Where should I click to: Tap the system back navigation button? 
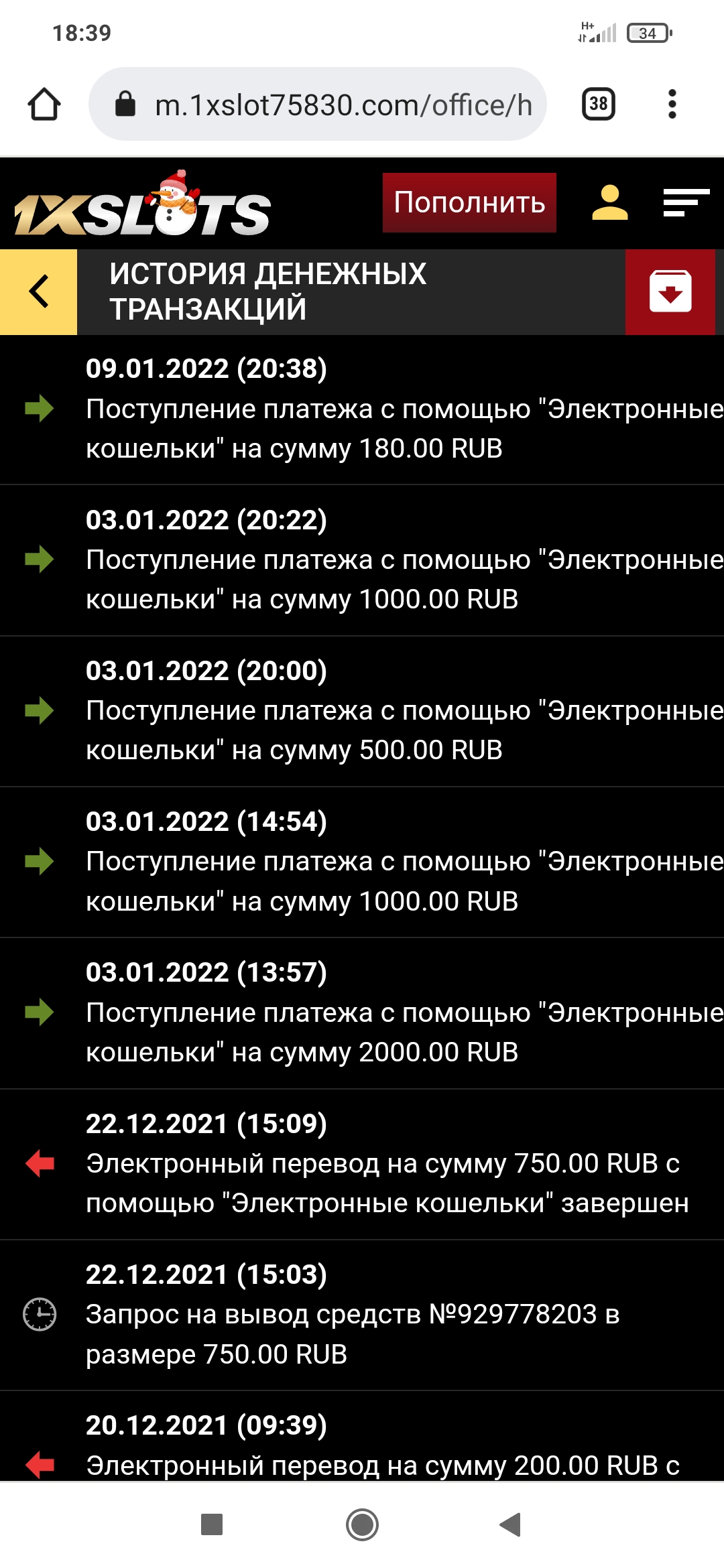pos(511,1524)
